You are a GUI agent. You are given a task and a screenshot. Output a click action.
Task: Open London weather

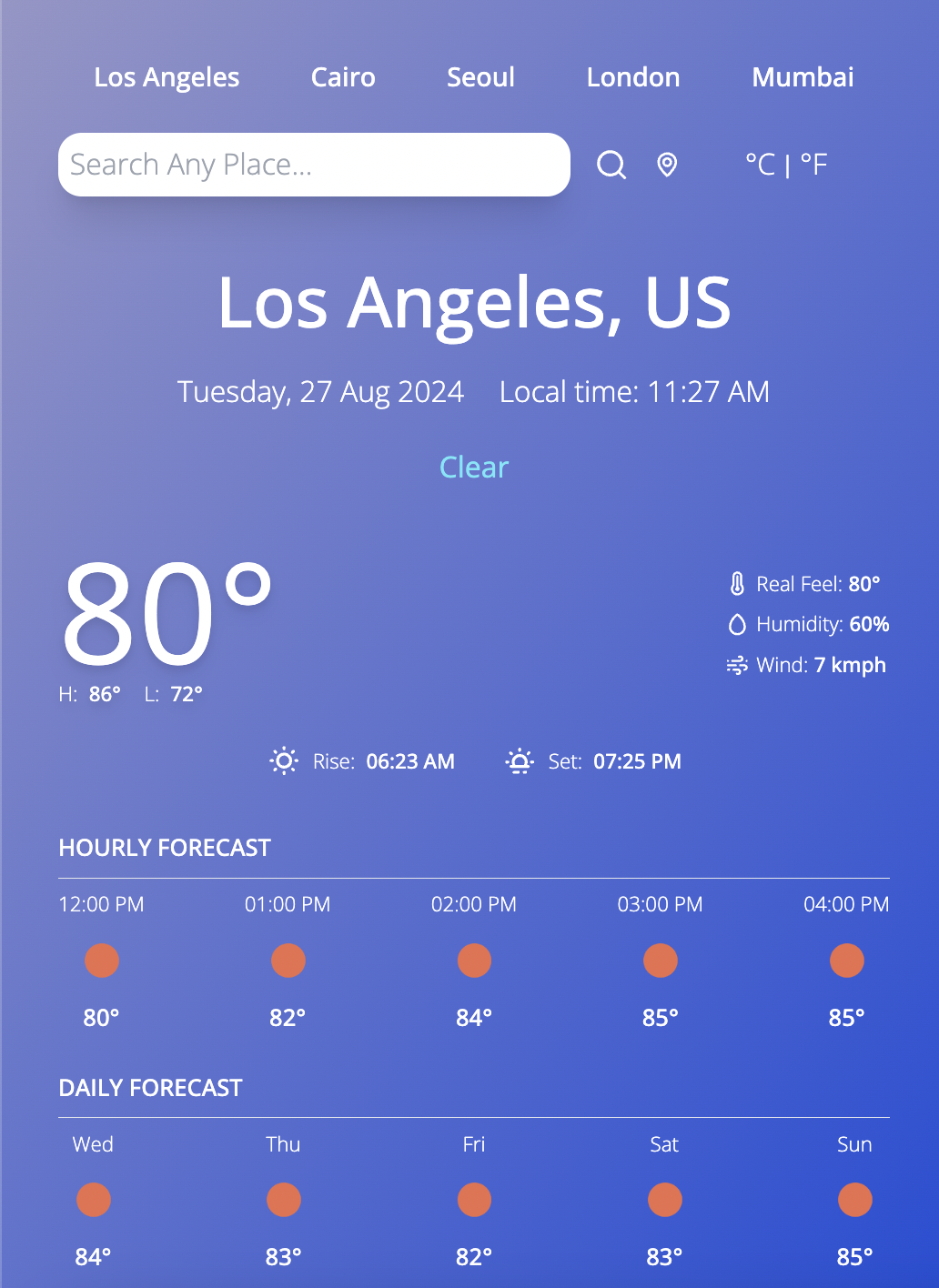pyautogui.click(x=633, y=77)
